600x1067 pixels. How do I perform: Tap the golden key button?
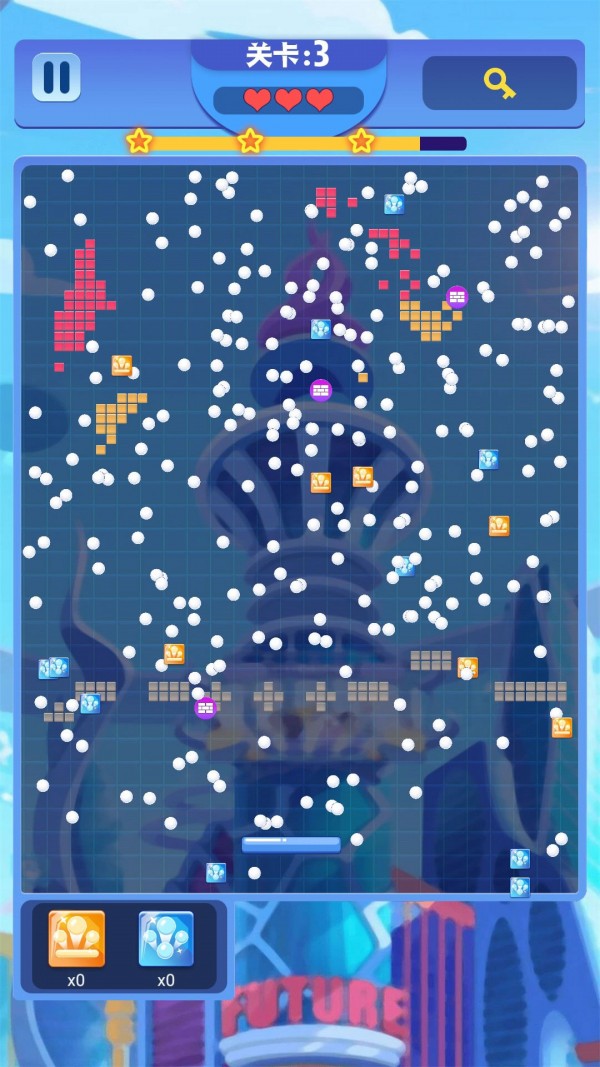tap(499, 83)
